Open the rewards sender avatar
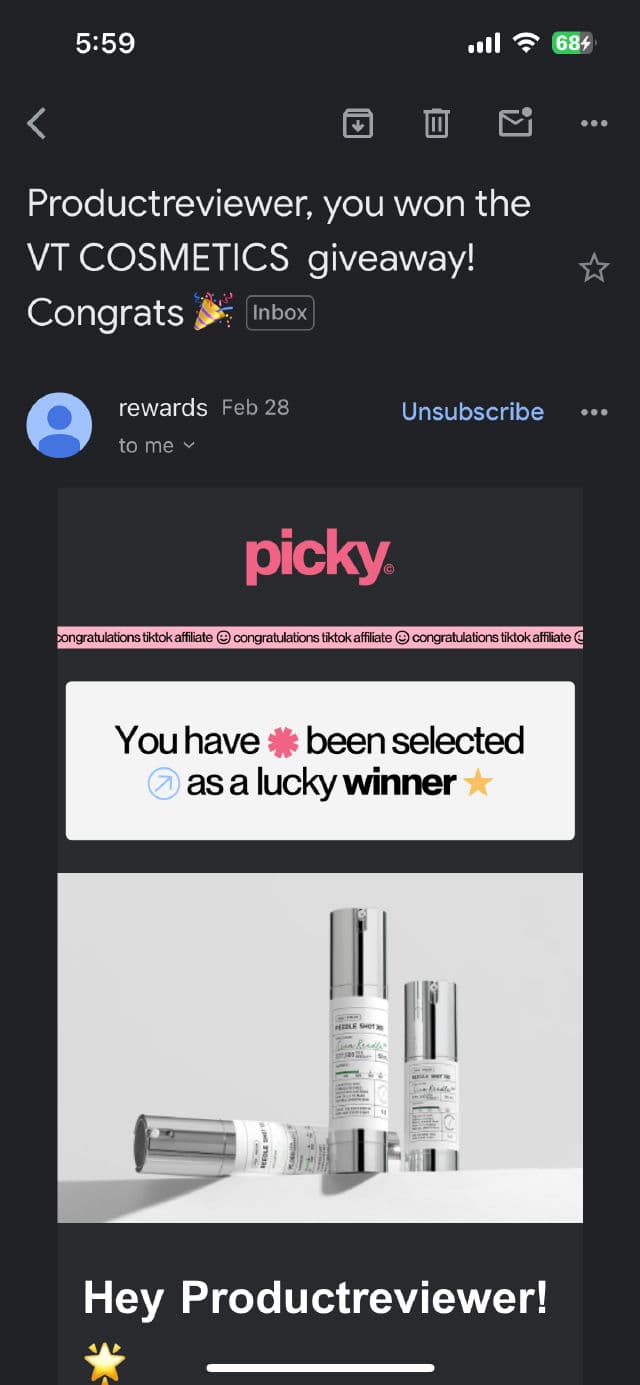Screen dimensions: 640x1385 (59, 425)
